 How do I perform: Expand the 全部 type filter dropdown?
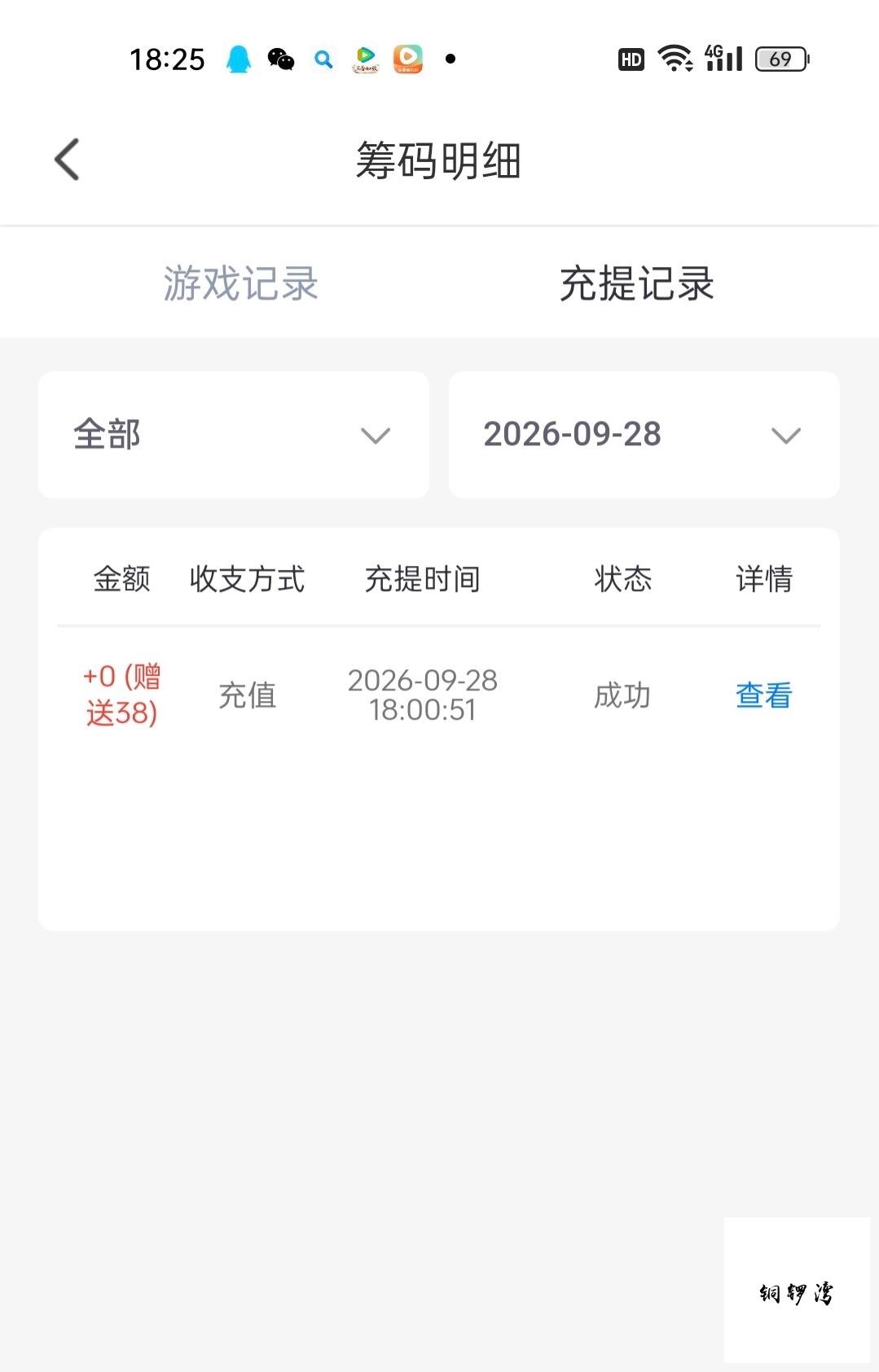(x=234, y=435)
